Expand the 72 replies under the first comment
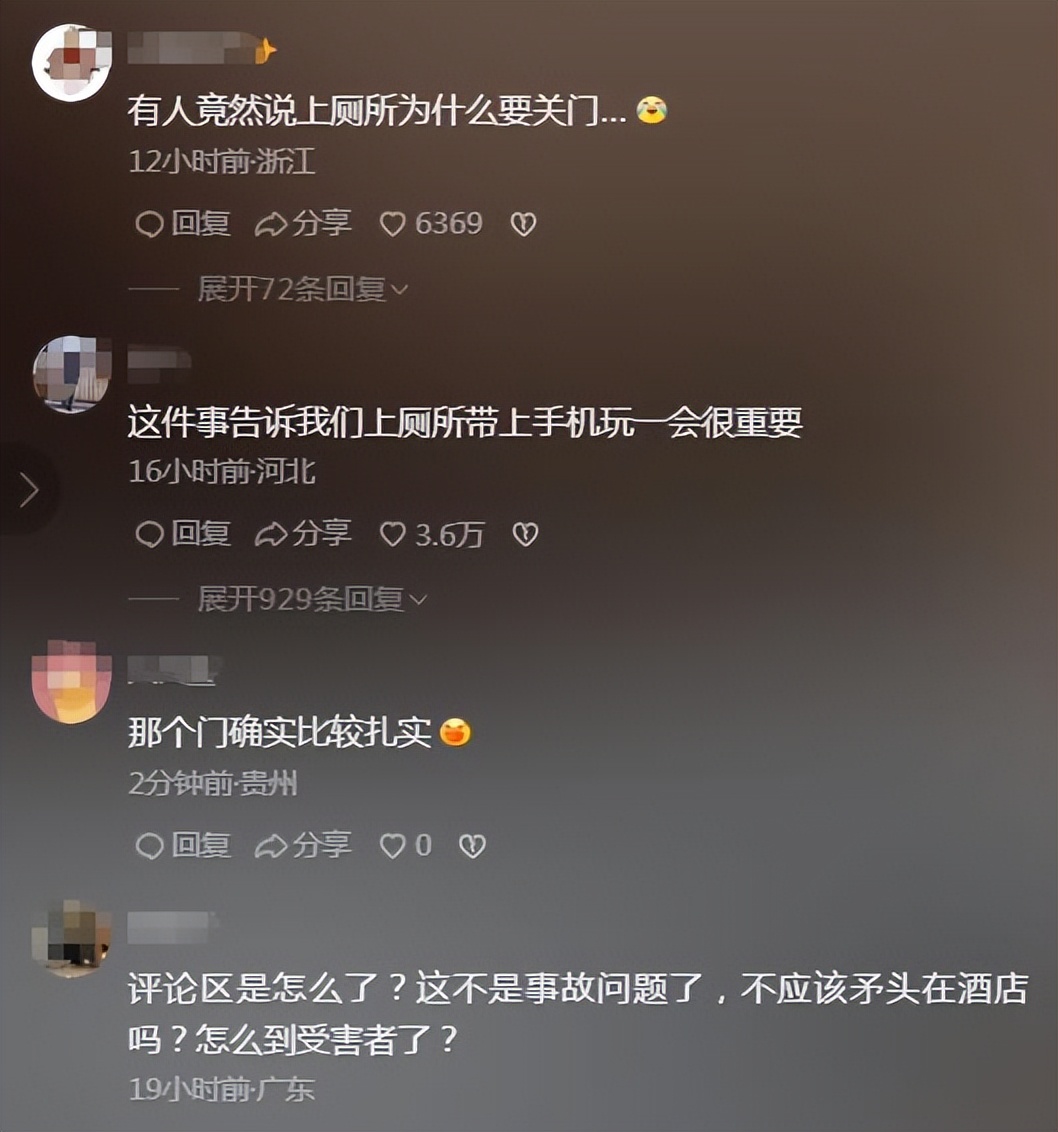Screen dimensions: 1058x1132 click(x=295, y=287)
